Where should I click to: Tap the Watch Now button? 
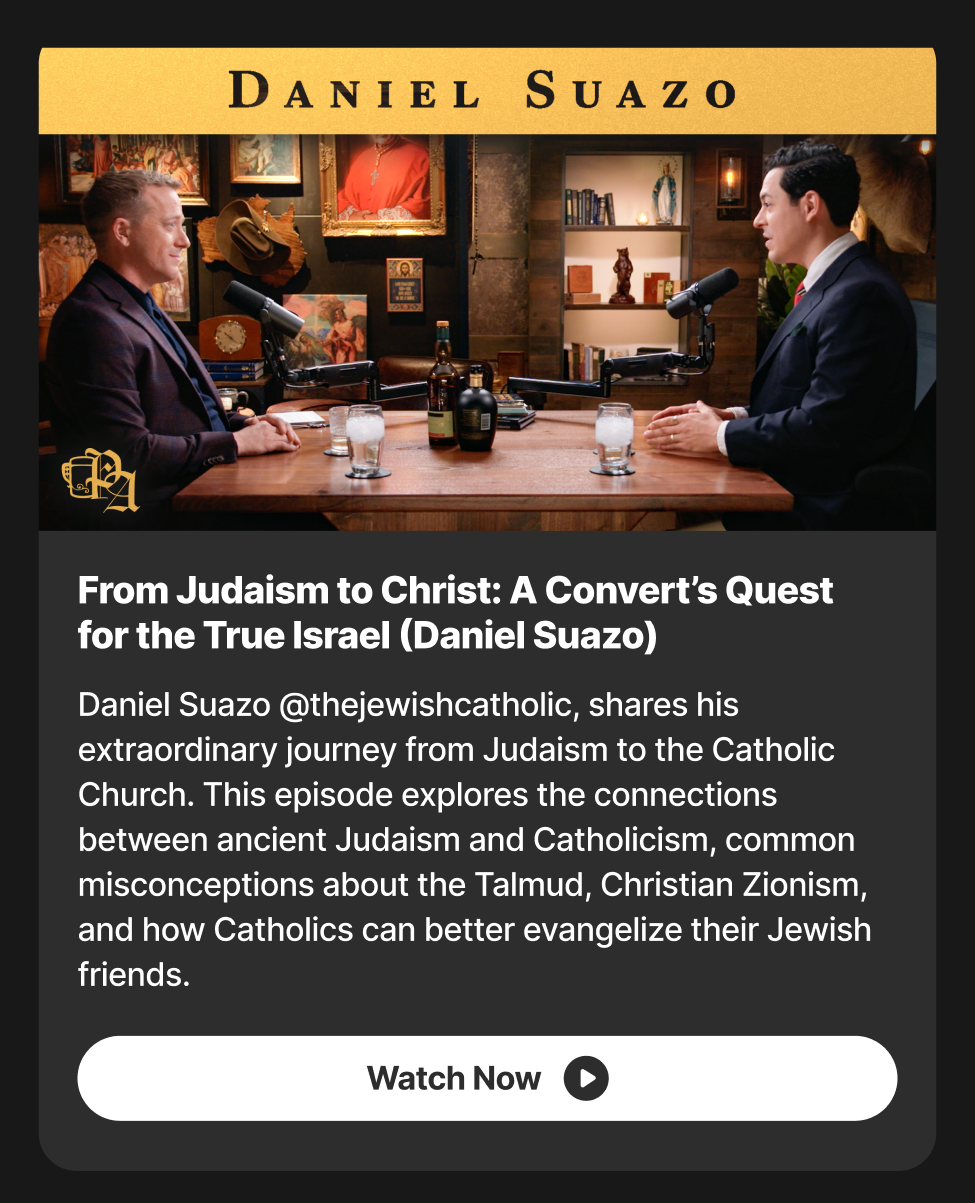point(487,1078)
